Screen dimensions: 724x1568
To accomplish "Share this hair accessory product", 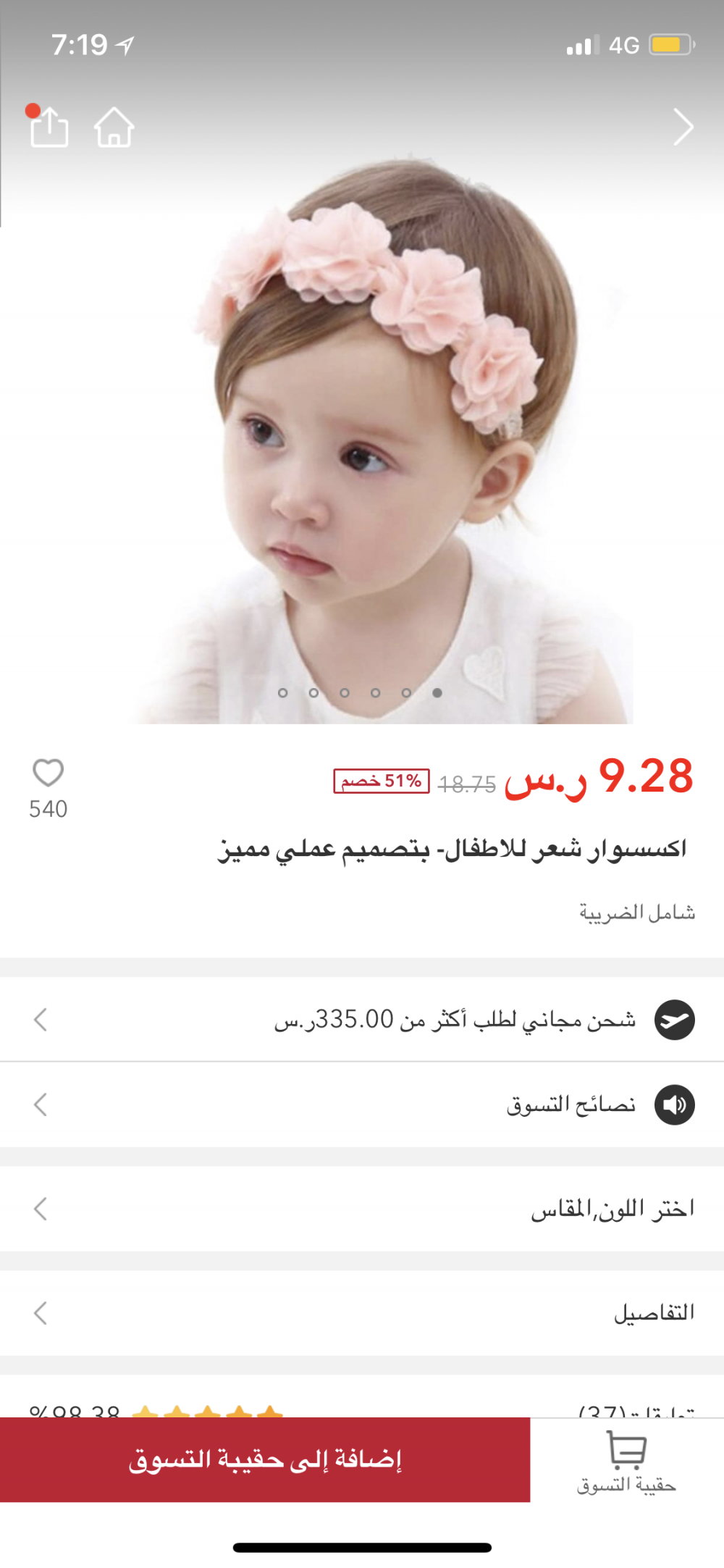I will tap(49, 127).
